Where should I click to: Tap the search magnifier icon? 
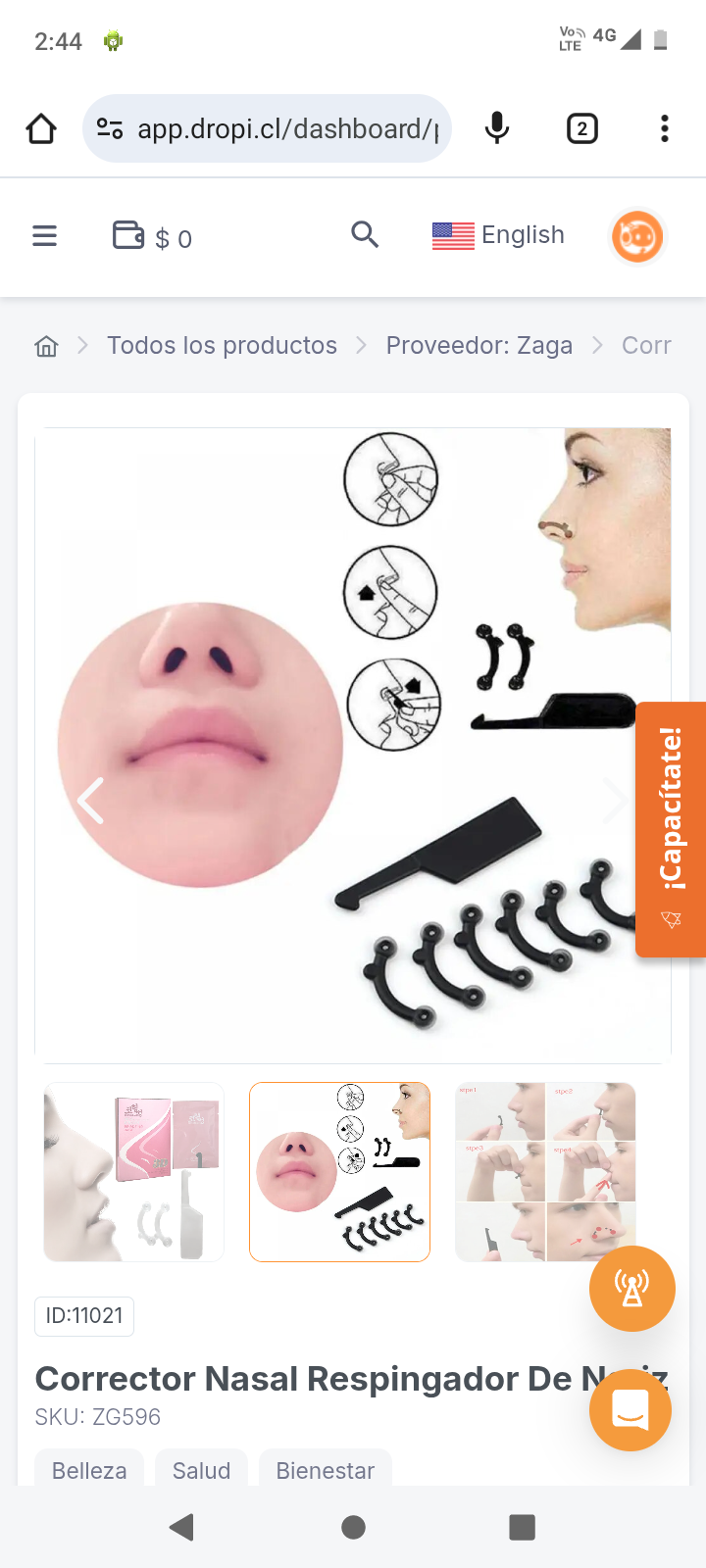tap(365, 235)
